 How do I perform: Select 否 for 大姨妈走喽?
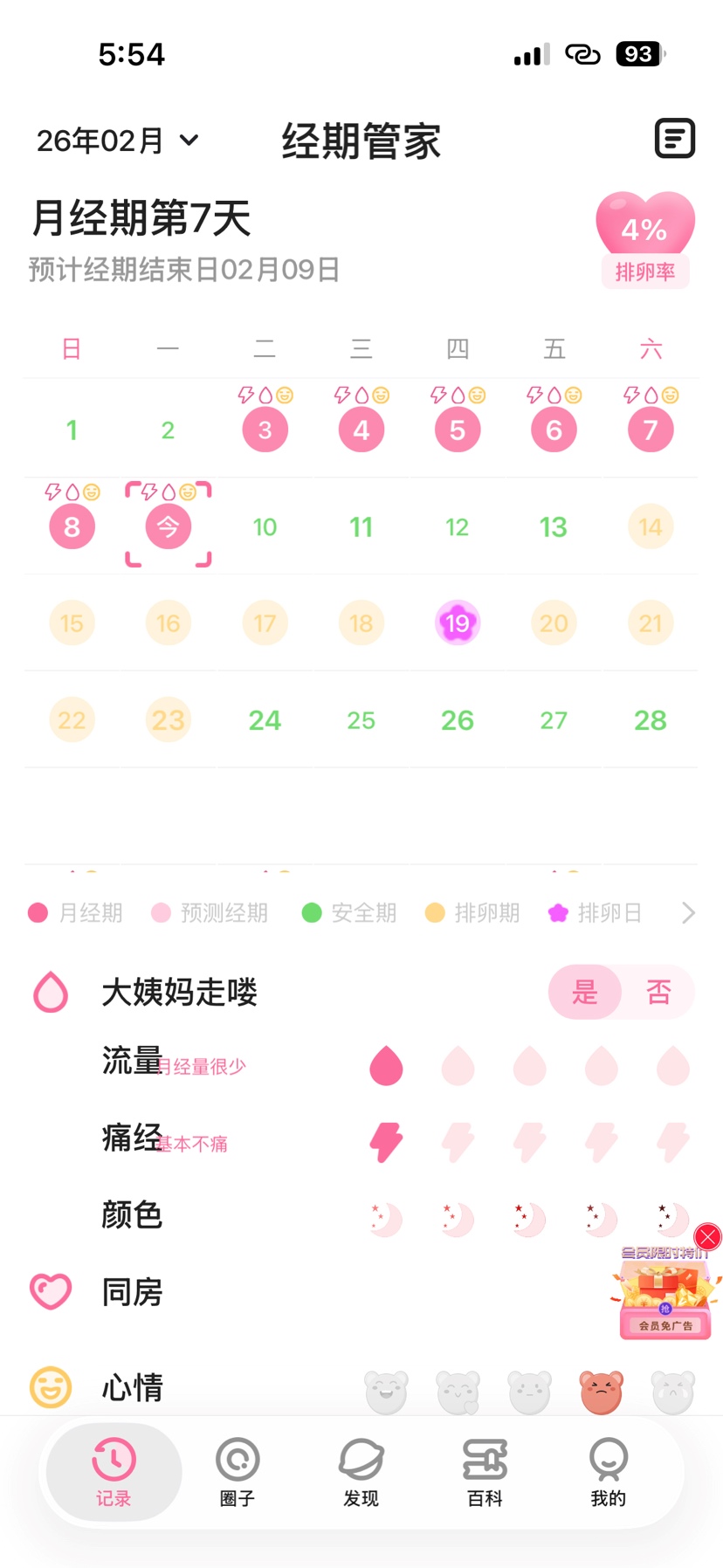tap(658, 992)
